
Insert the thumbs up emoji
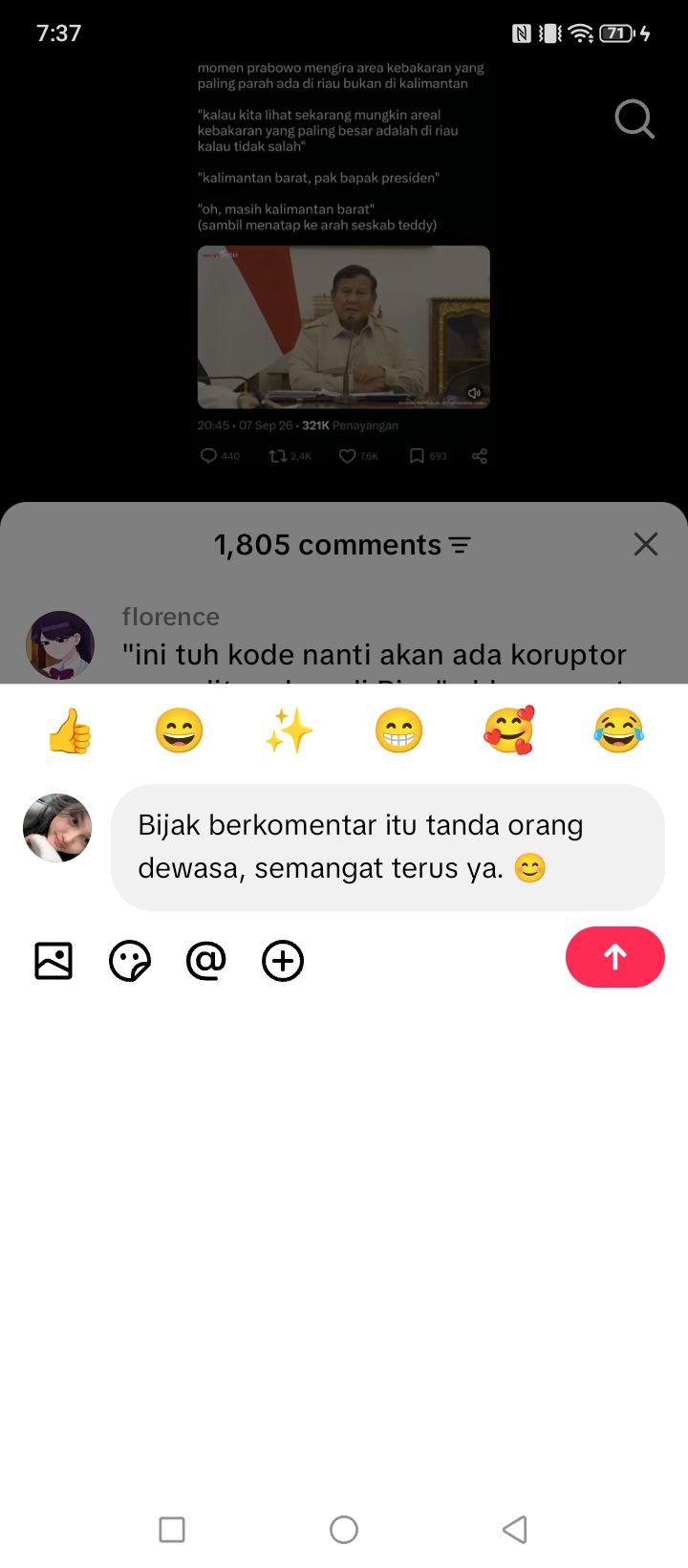(70, 731)
